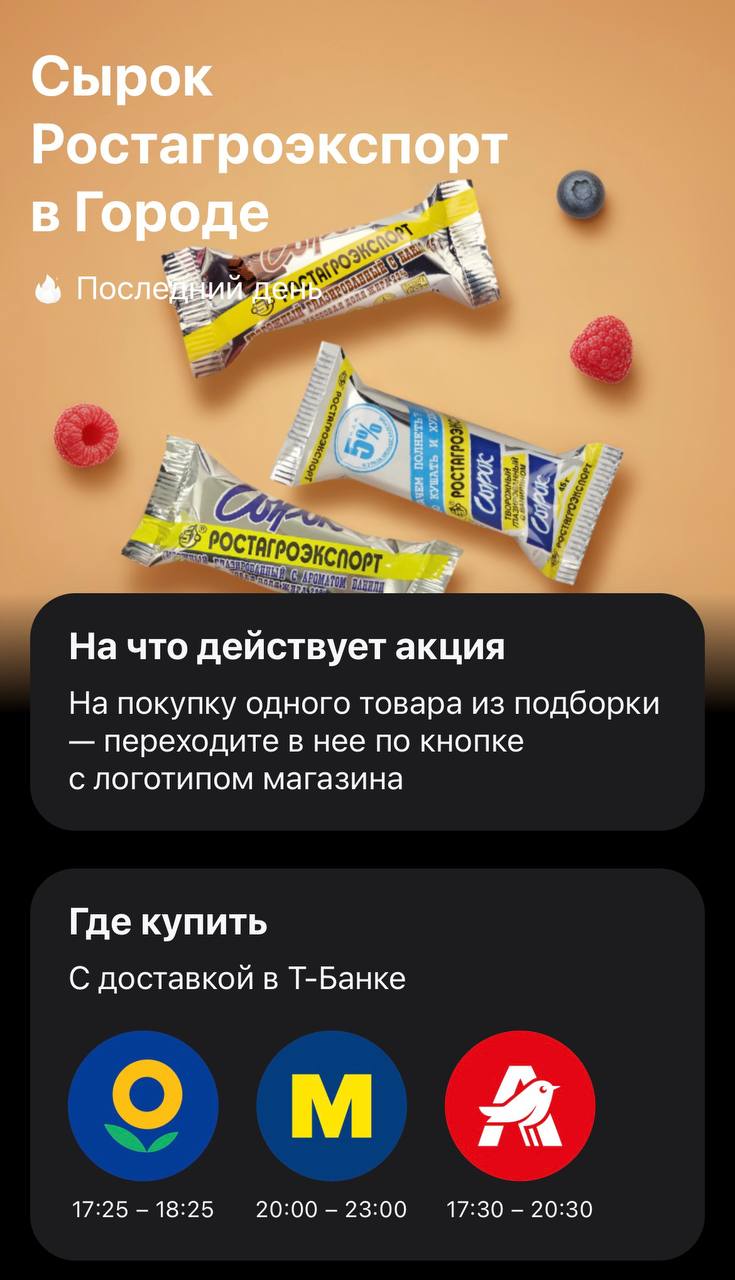The height and width of the screenshot is (1280, 735).
Task: Click the yellow 'M' Metro emblem
Action: pyautogui.click(x=330, y=1104)
